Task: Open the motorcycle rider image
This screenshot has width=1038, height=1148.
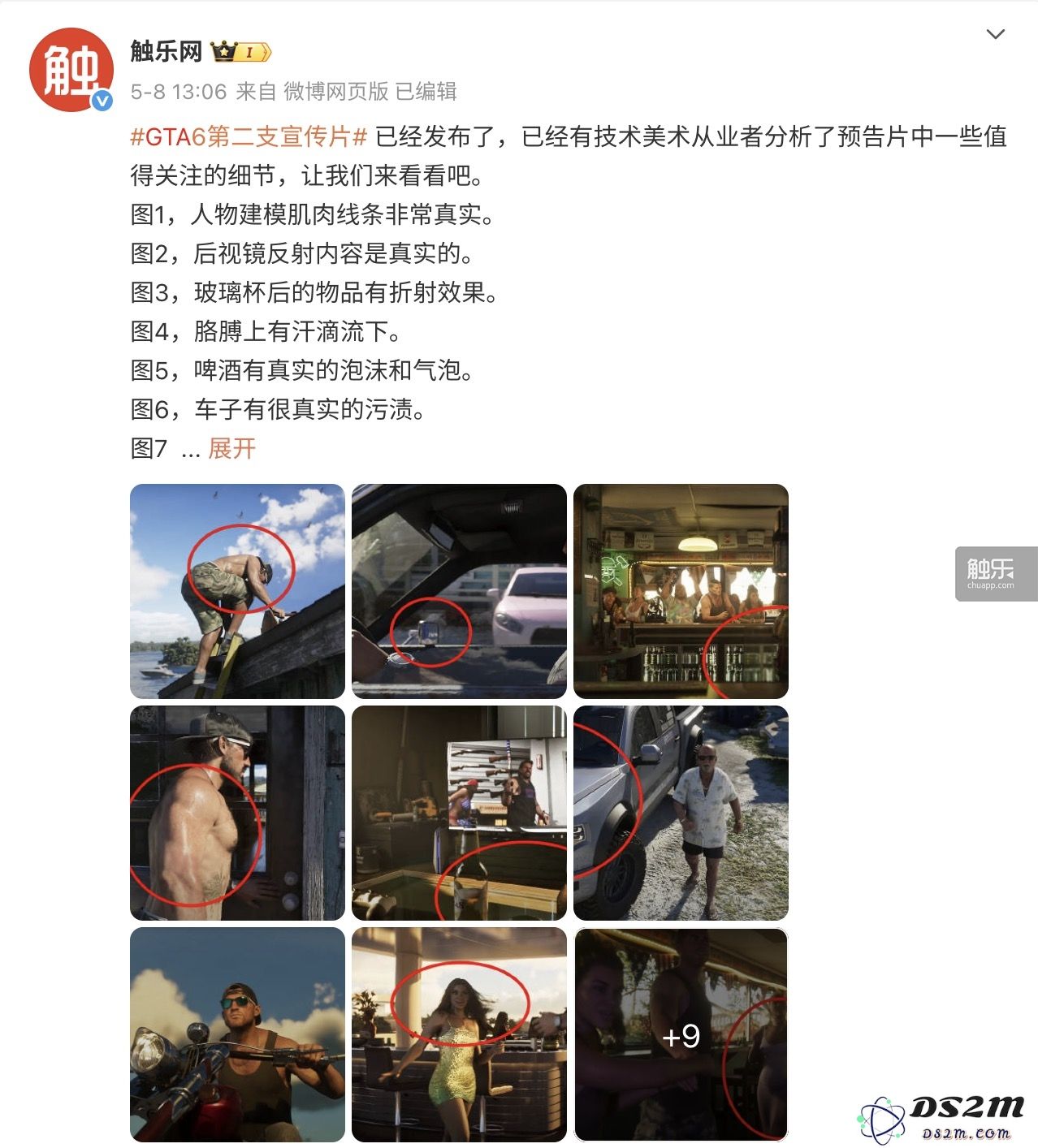Action: click(x=237, y=1034)
